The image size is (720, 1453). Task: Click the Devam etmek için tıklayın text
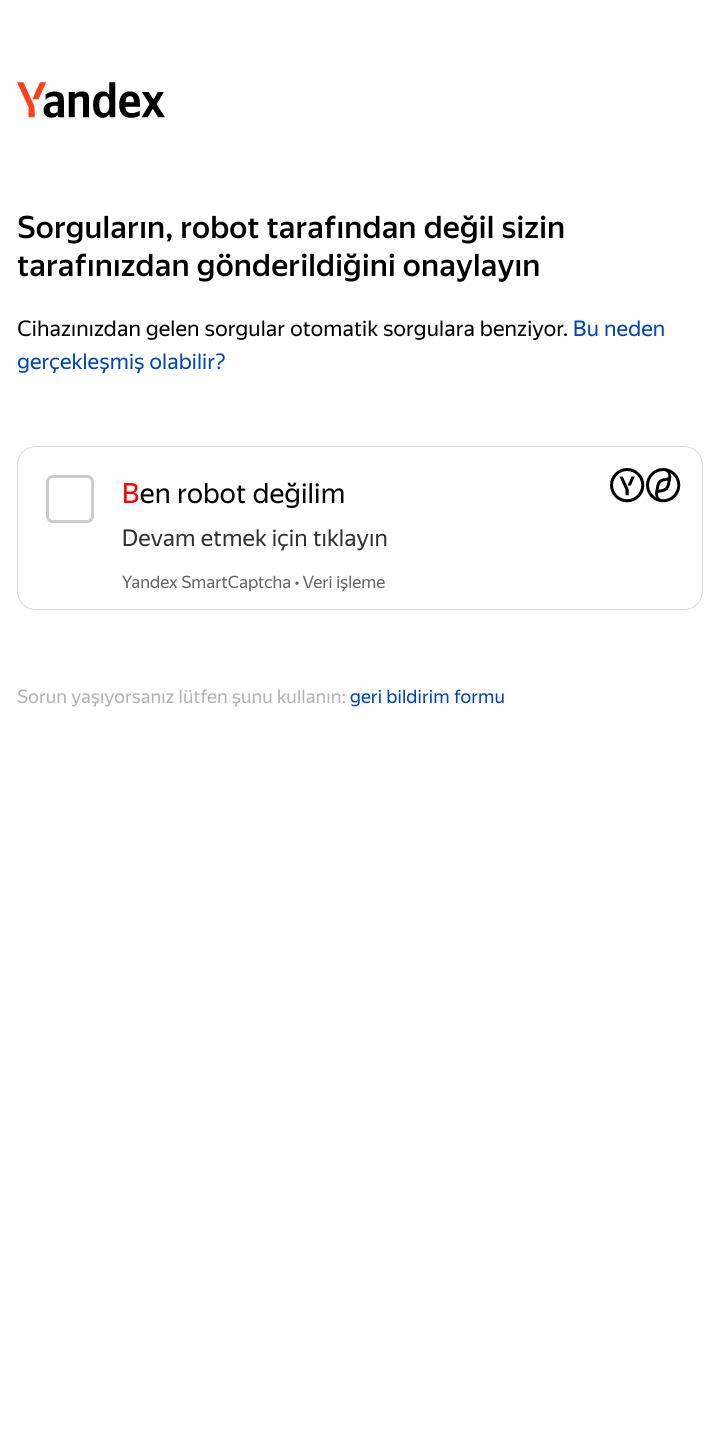tap(255, 538)
